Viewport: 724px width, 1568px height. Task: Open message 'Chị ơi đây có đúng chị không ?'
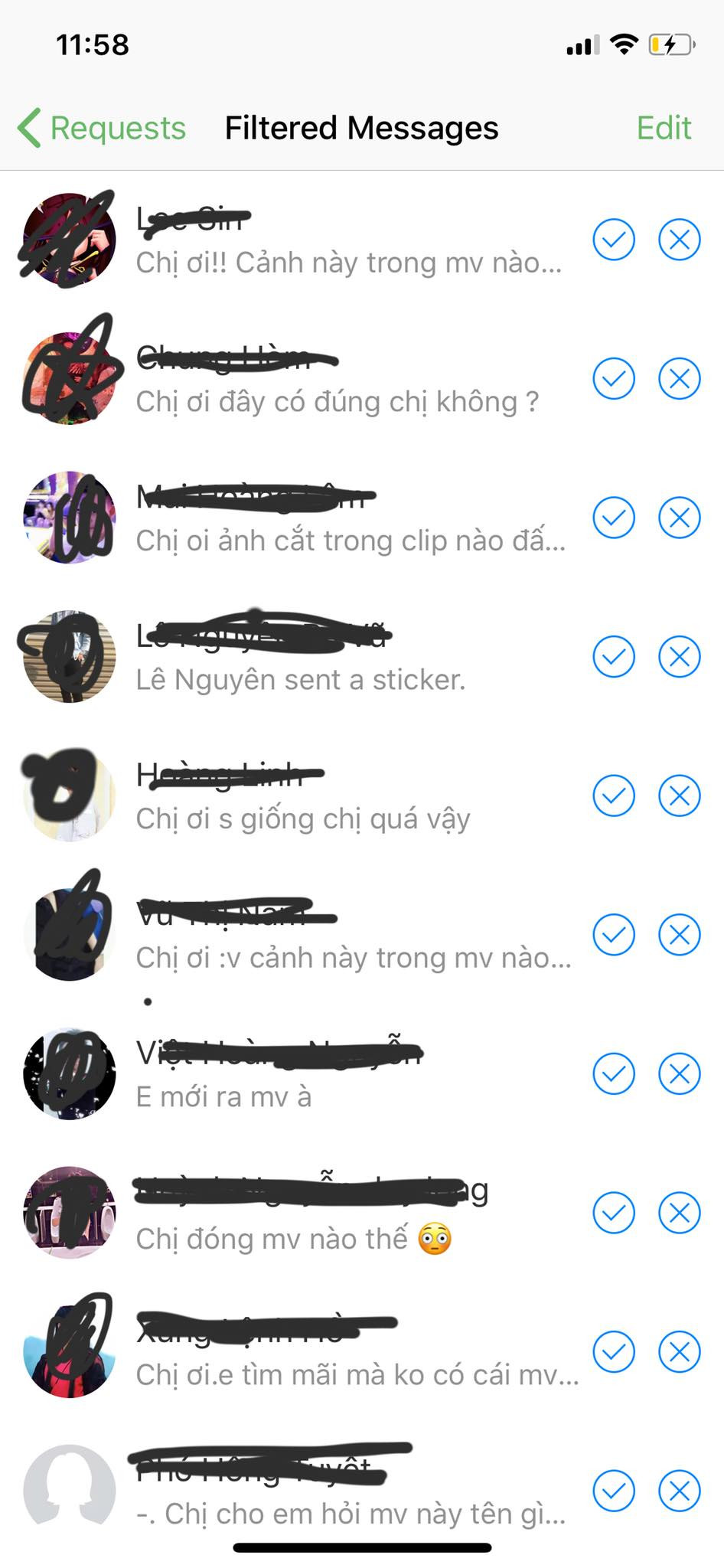coord(337,401)
